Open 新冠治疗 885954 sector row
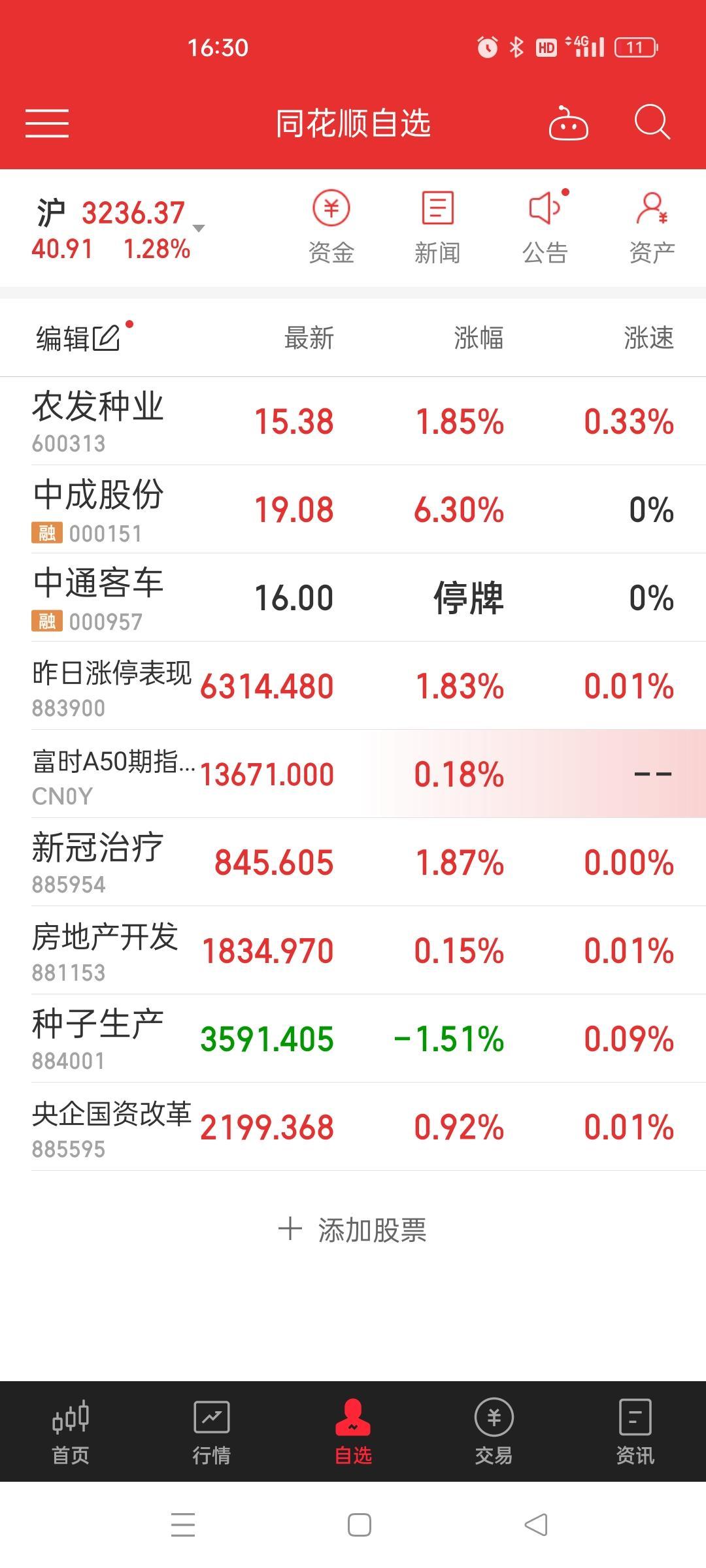Screen dimensions: 706x1568 353,862
